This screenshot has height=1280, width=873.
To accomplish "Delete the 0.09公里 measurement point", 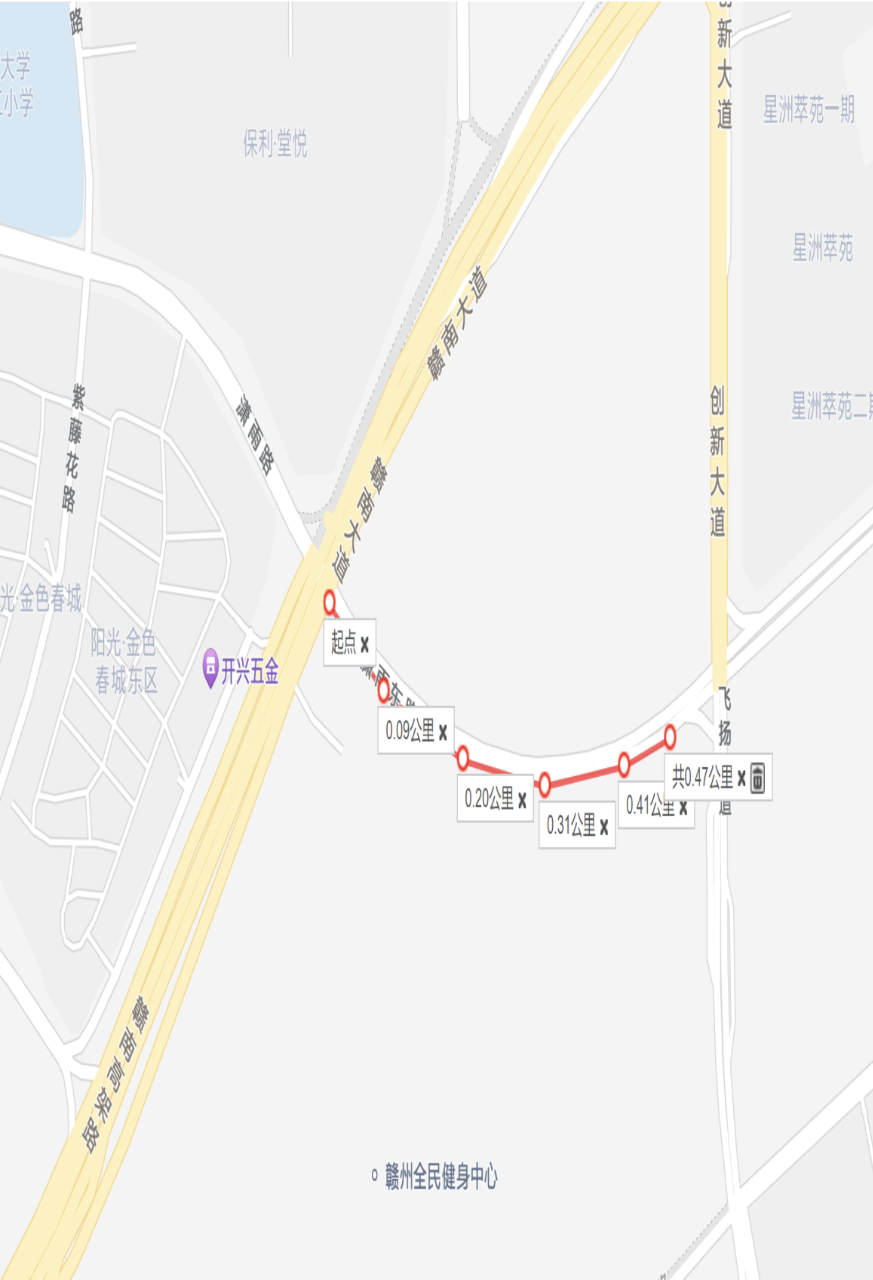I will click(x=442, y=730).
